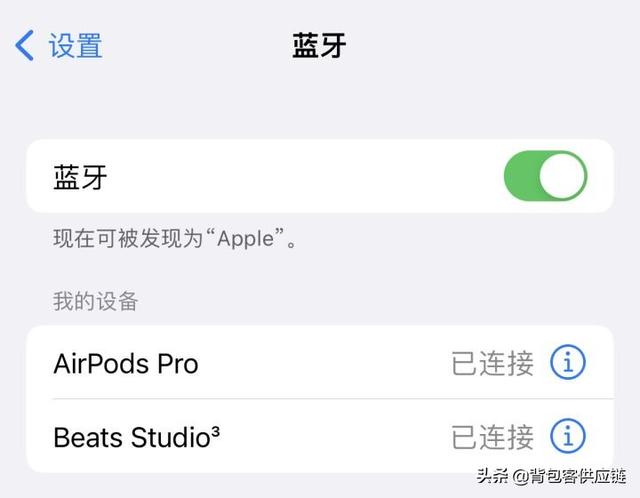Open info for Beats Studio³
640x498 pixels.
tap(568, 436)
